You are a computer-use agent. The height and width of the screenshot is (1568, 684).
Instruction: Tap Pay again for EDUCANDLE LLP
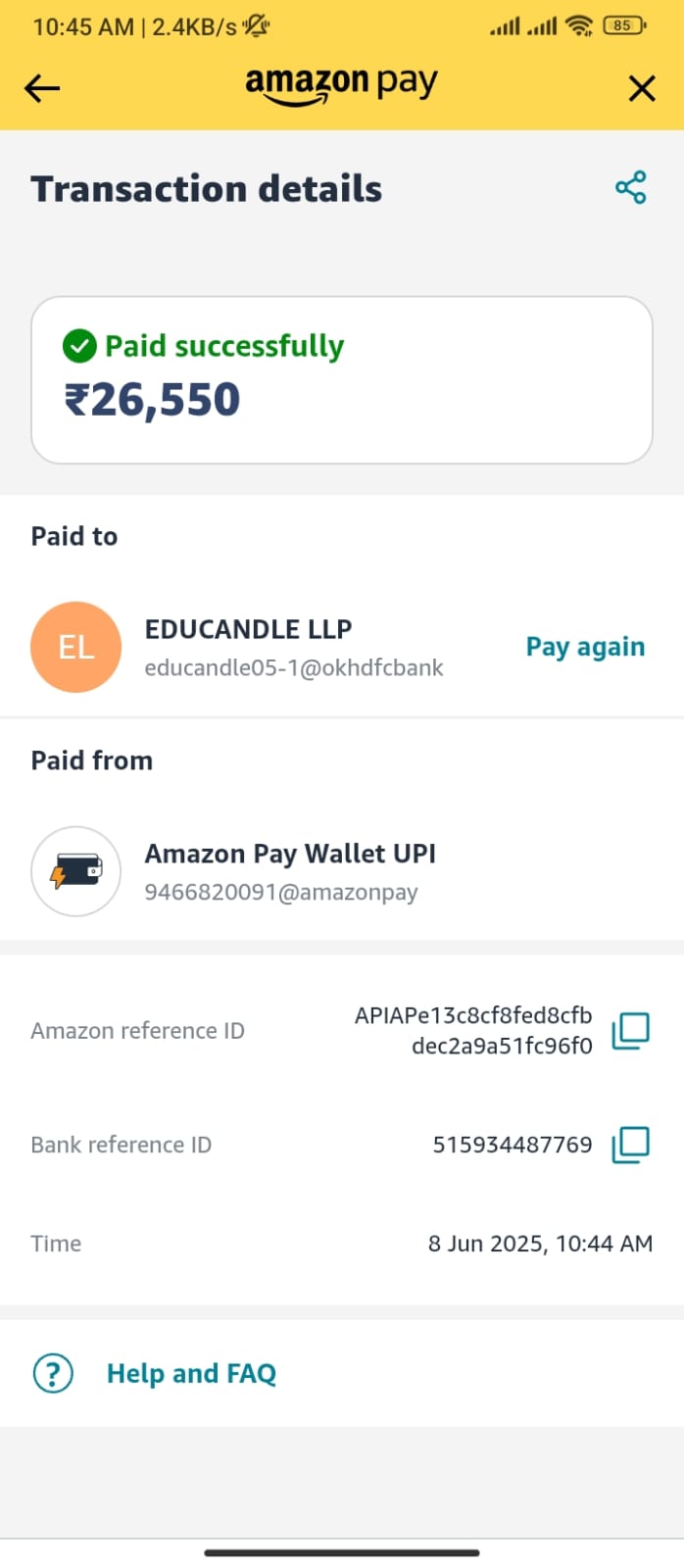pos(585,647)
